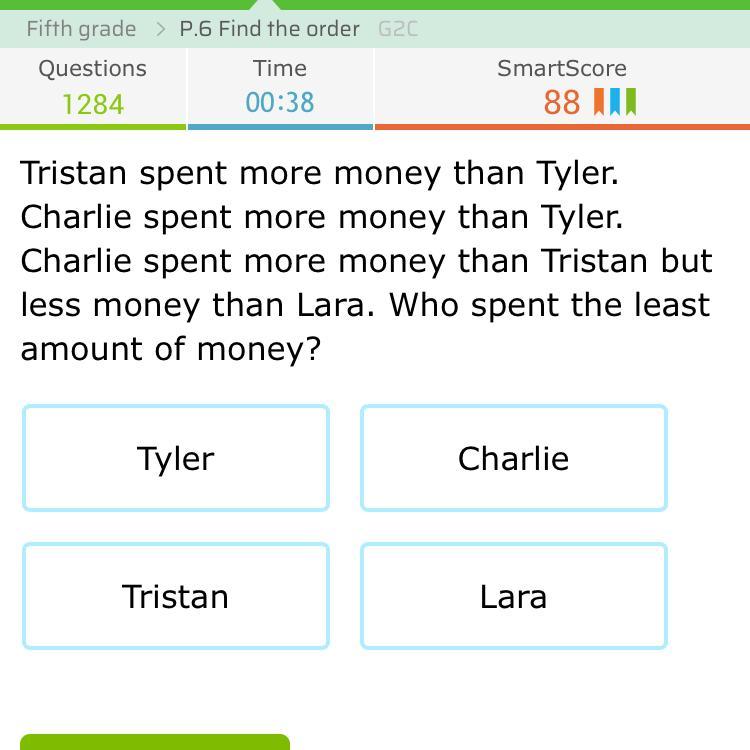The image size is (750, 750).
Task: Pick Tristan as the answer
Action: click(176, 596)
